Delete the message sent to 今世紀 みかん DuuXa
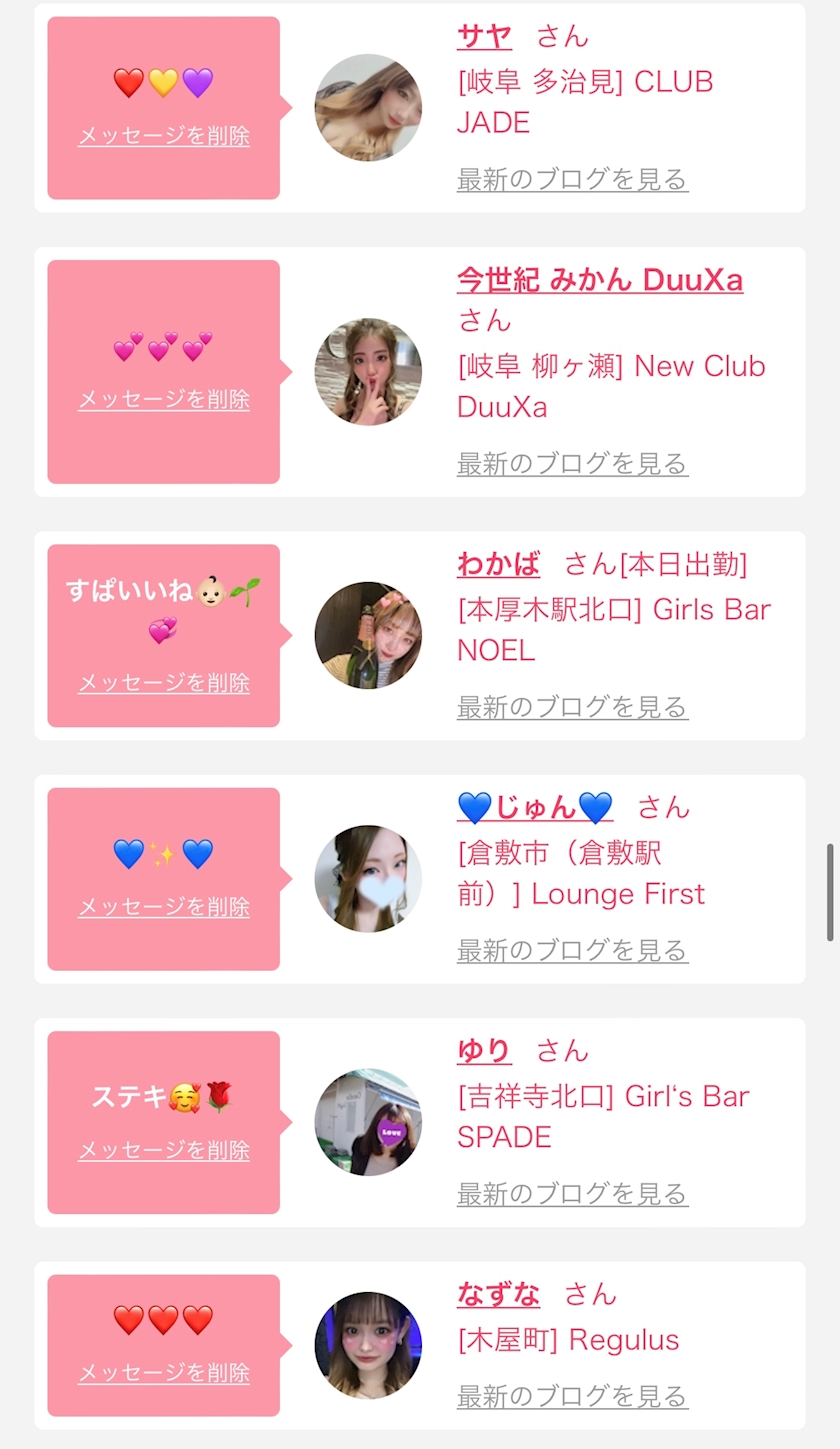Screen dimensions: 840x1449 point(164,400)
